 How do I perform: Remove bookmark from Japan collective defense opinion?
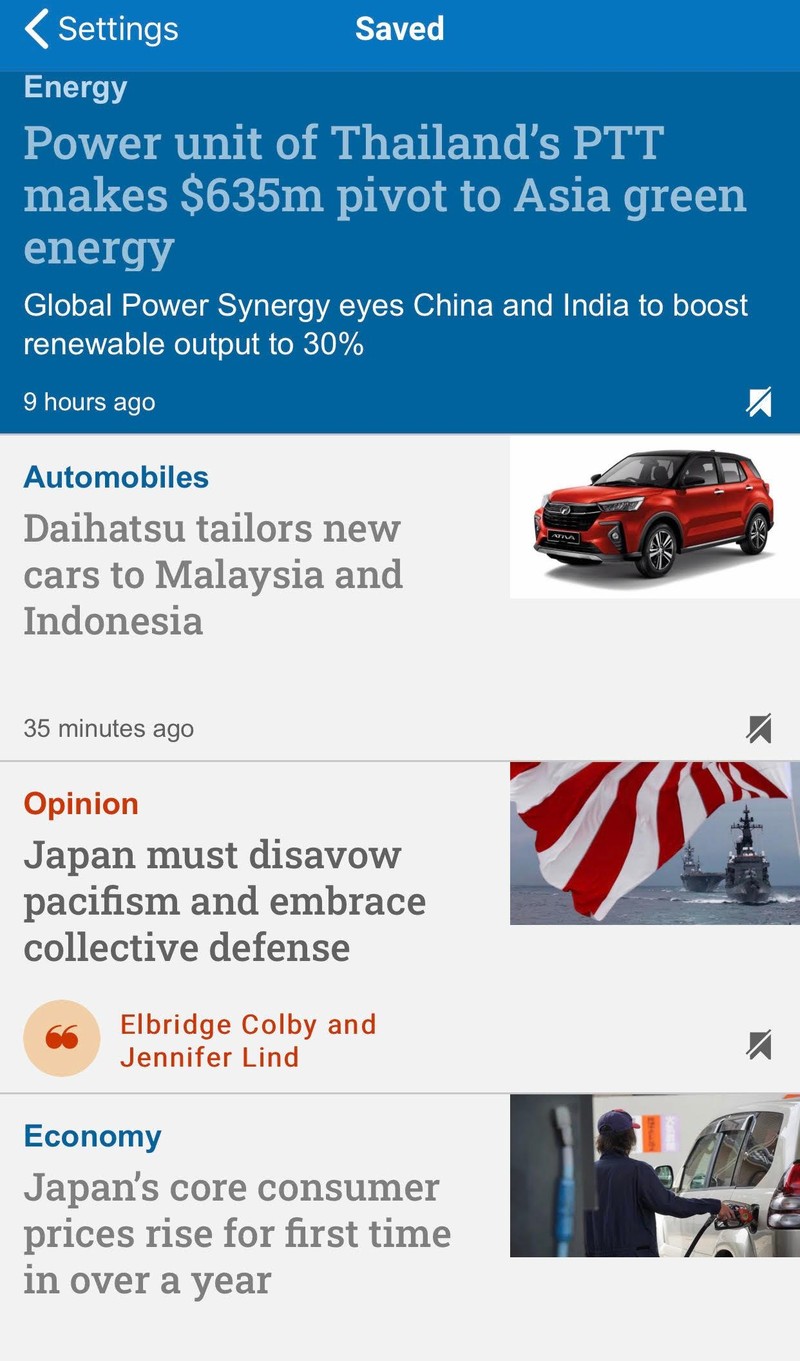[x=759, y=1045]
